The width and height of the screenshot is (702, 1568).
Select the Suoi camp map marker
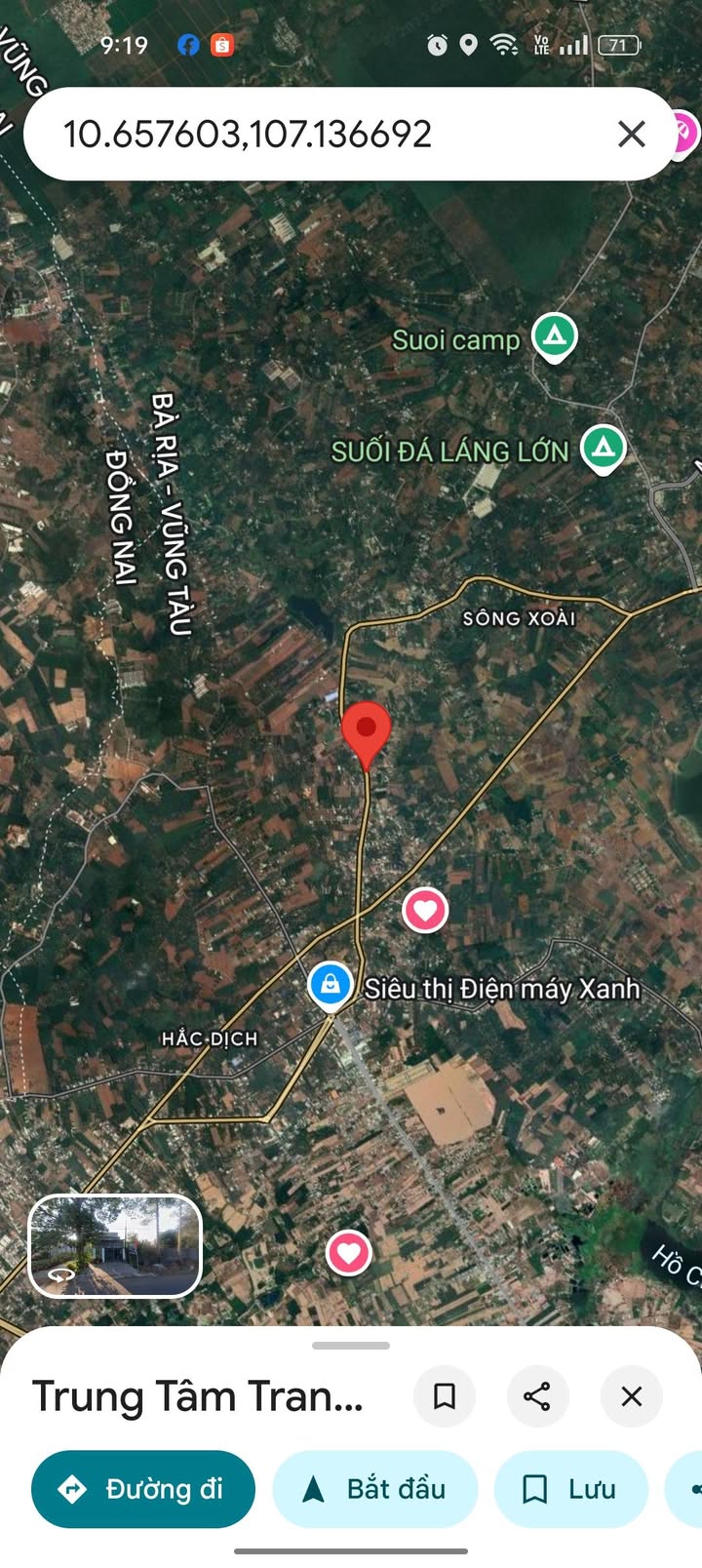point(555,337)
